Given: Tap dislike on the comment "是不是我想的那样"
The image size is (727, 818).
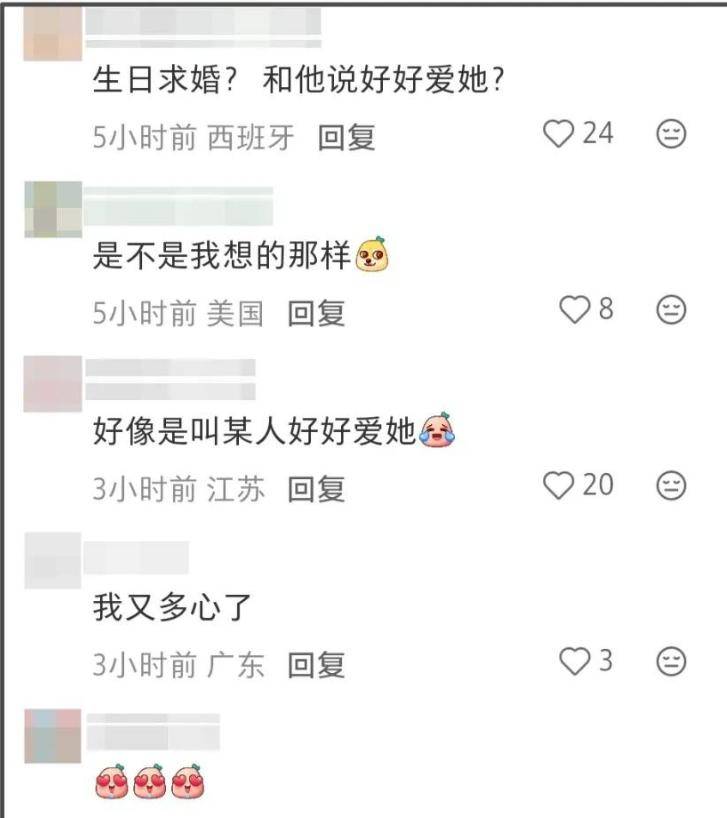Looking at the screenshot, I should coord(671,310).
